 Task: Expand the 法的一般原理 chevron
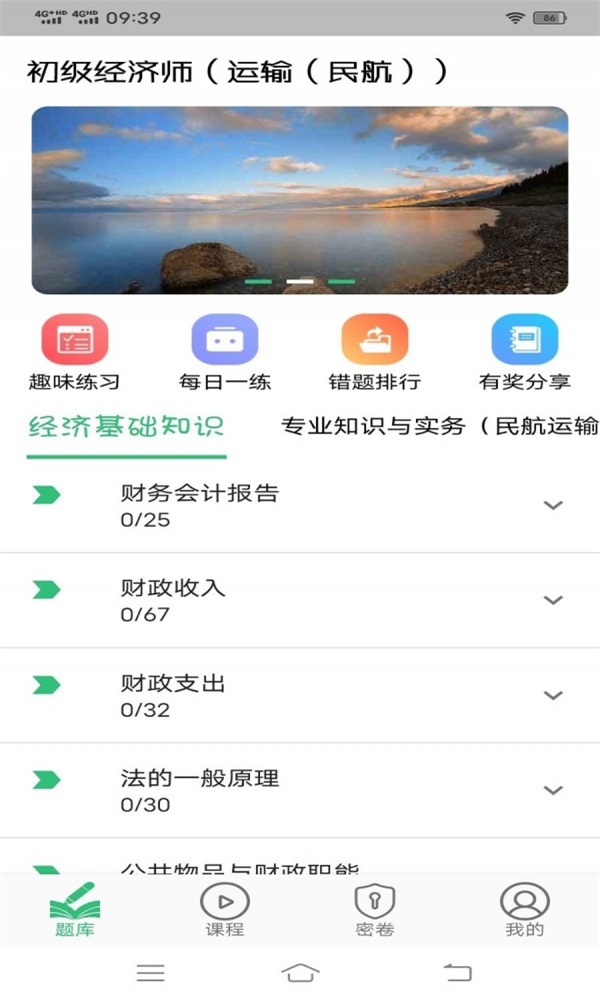(x=553, y=790)
